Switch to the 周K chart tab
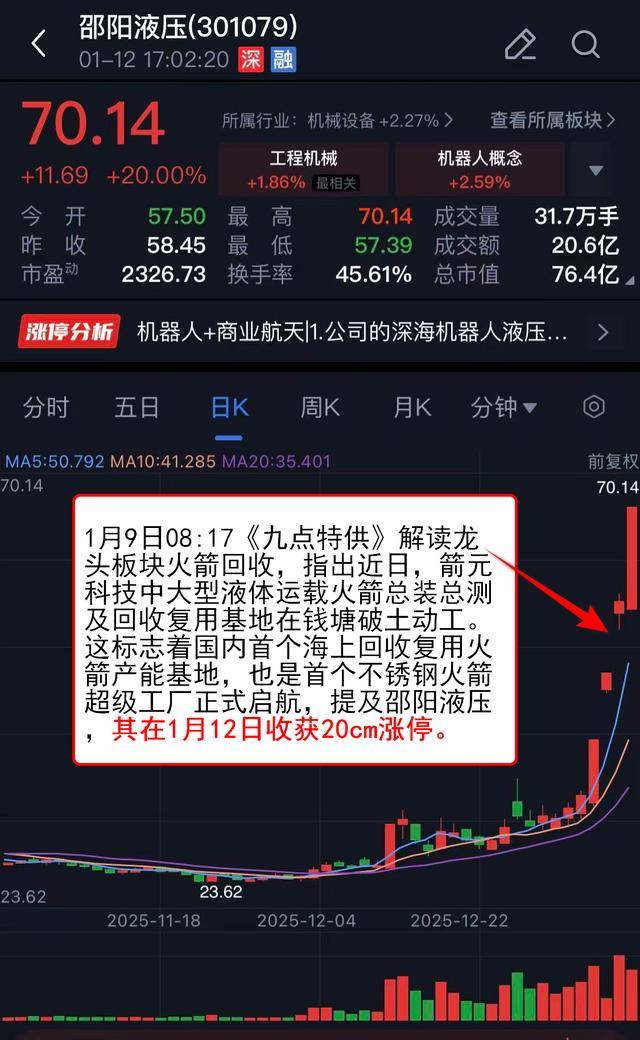 tap(320, 407)
